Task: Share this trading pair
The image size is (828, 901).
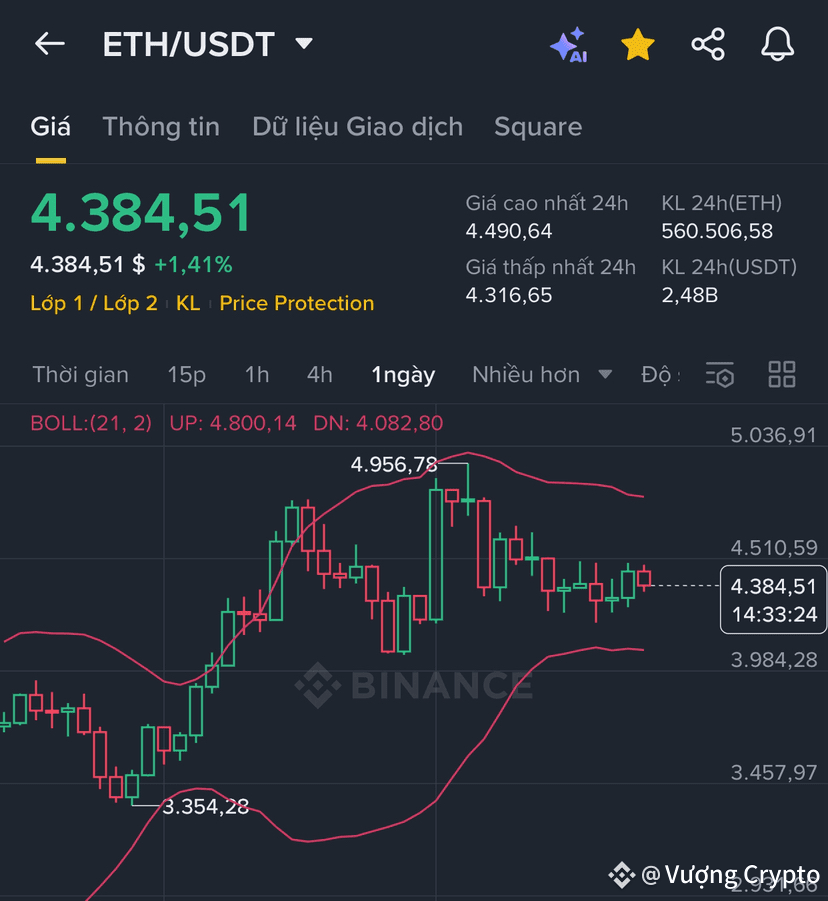Action: [x=708, y=45]
